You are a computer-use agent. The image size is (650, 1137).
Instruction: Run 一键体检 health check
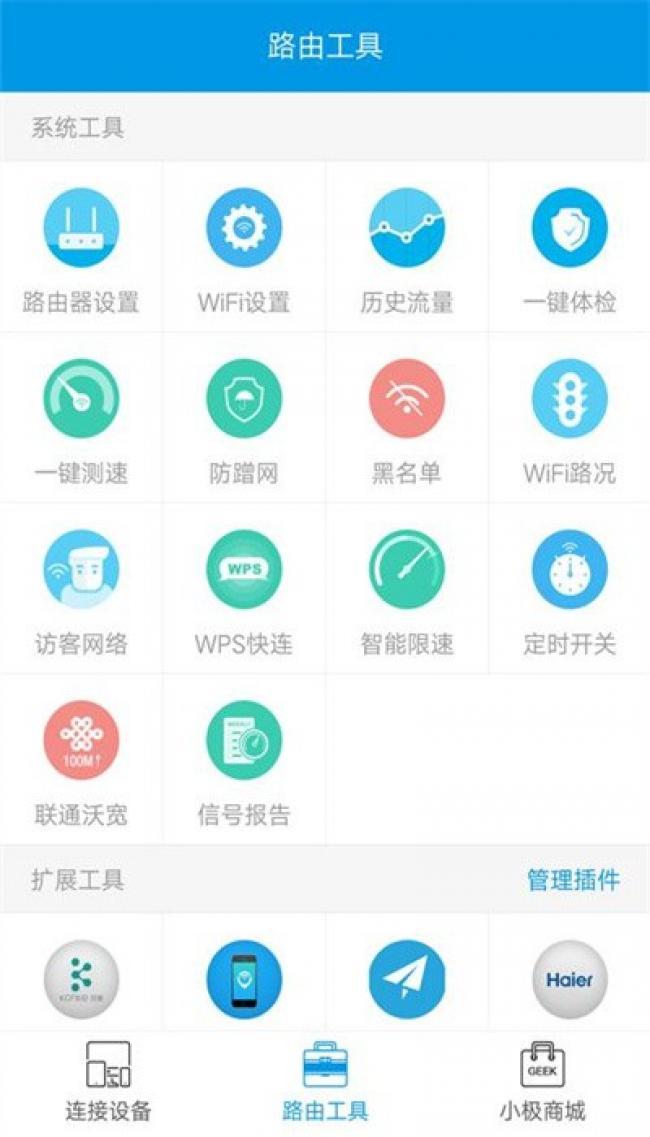tap(569, 247)
